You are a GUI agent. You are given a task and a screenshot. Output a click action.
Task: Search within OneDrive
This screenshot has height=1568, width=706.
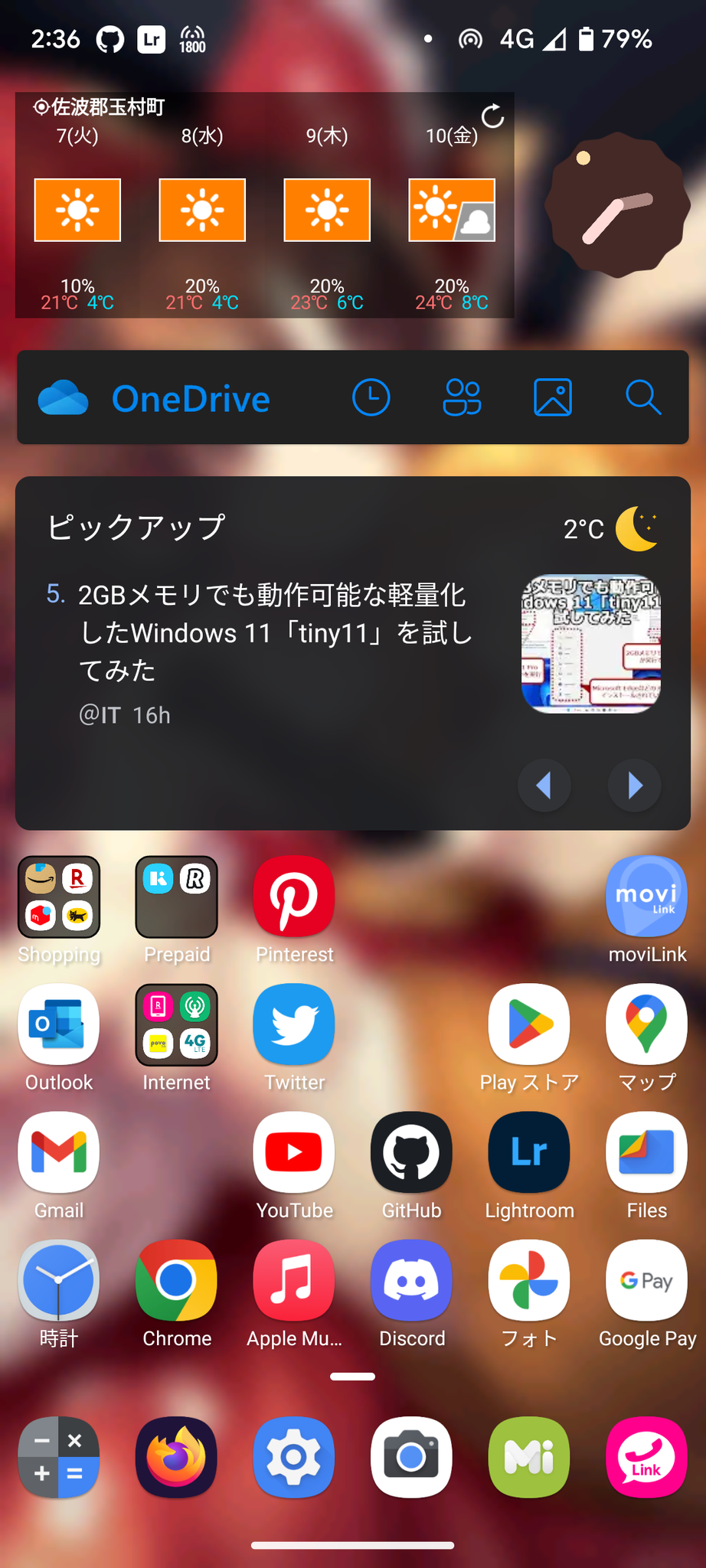[642, 397]
